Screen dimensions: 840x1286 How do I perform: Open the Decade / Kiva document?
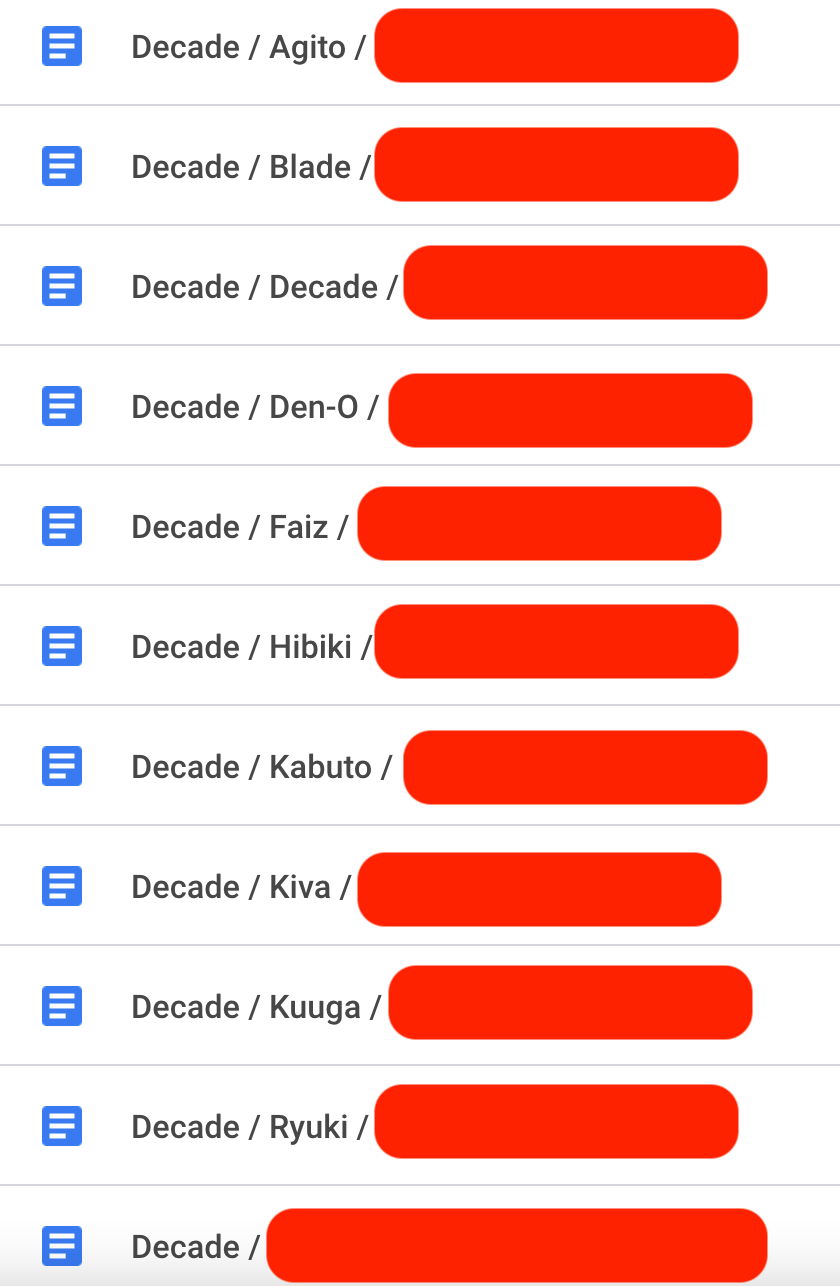[x=240, y=887]
